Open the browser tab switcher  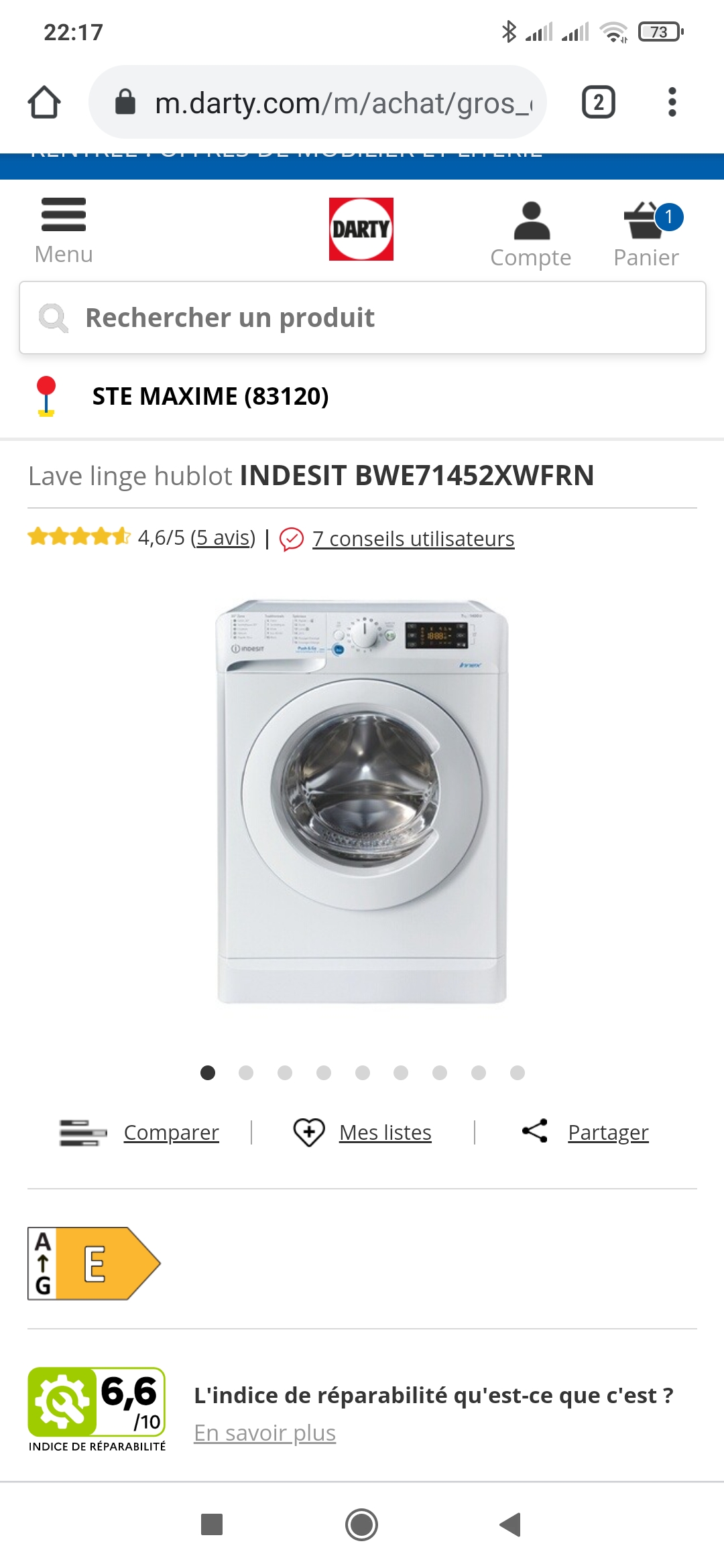point(598,103)
